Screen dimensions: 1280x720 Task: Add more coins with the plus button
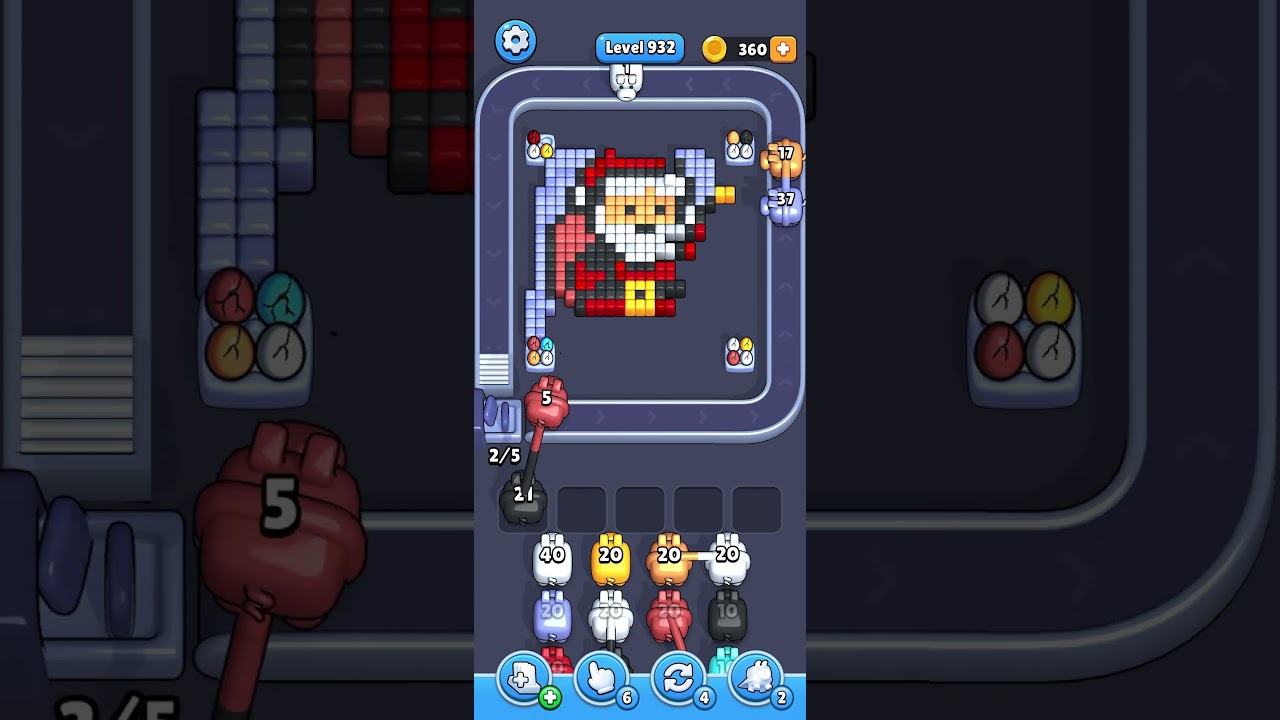(783, 49)
